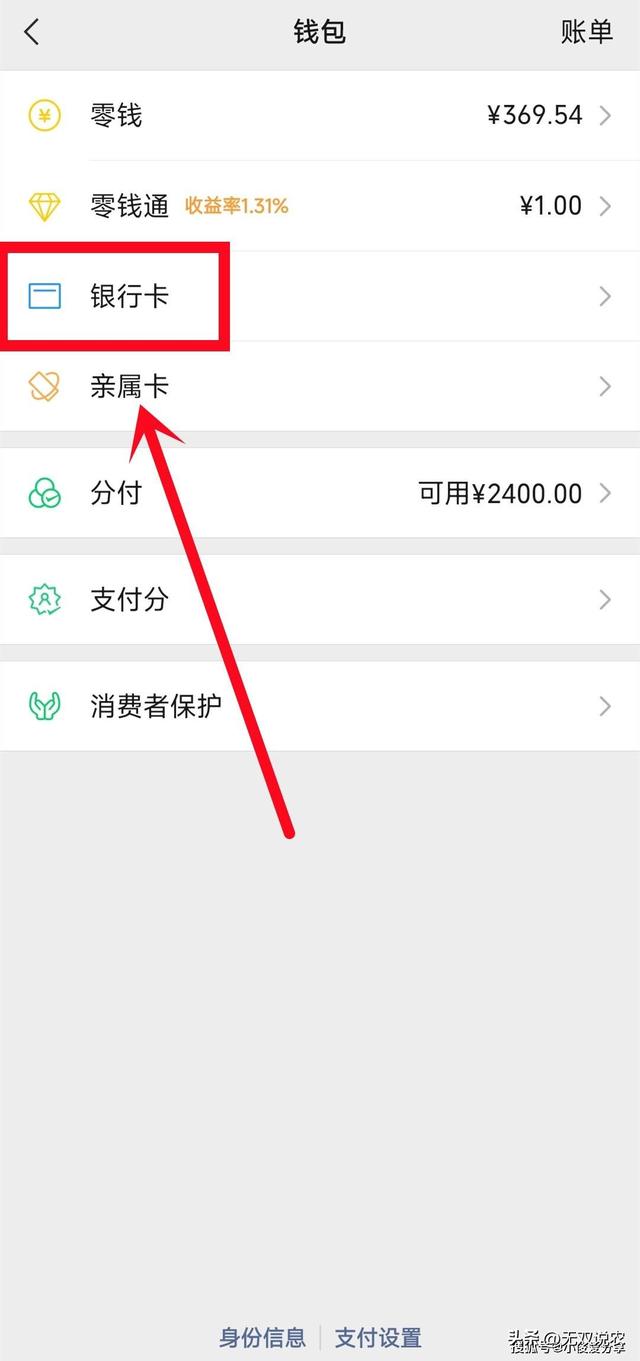Open 账单 bill history
This screenshot has height=1361, width=640.
pyautogui.click(x=586, y=32)
